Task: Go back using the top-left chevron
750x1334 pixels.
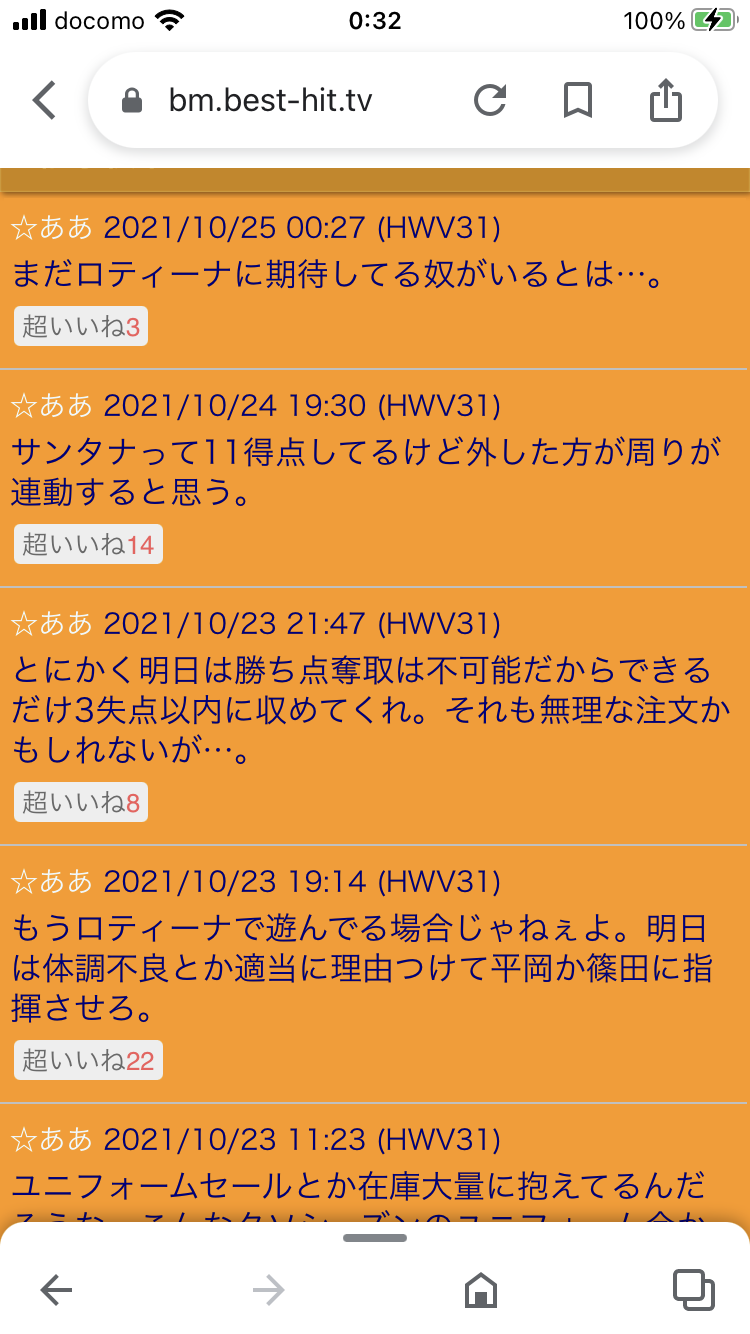Action: 45,100
